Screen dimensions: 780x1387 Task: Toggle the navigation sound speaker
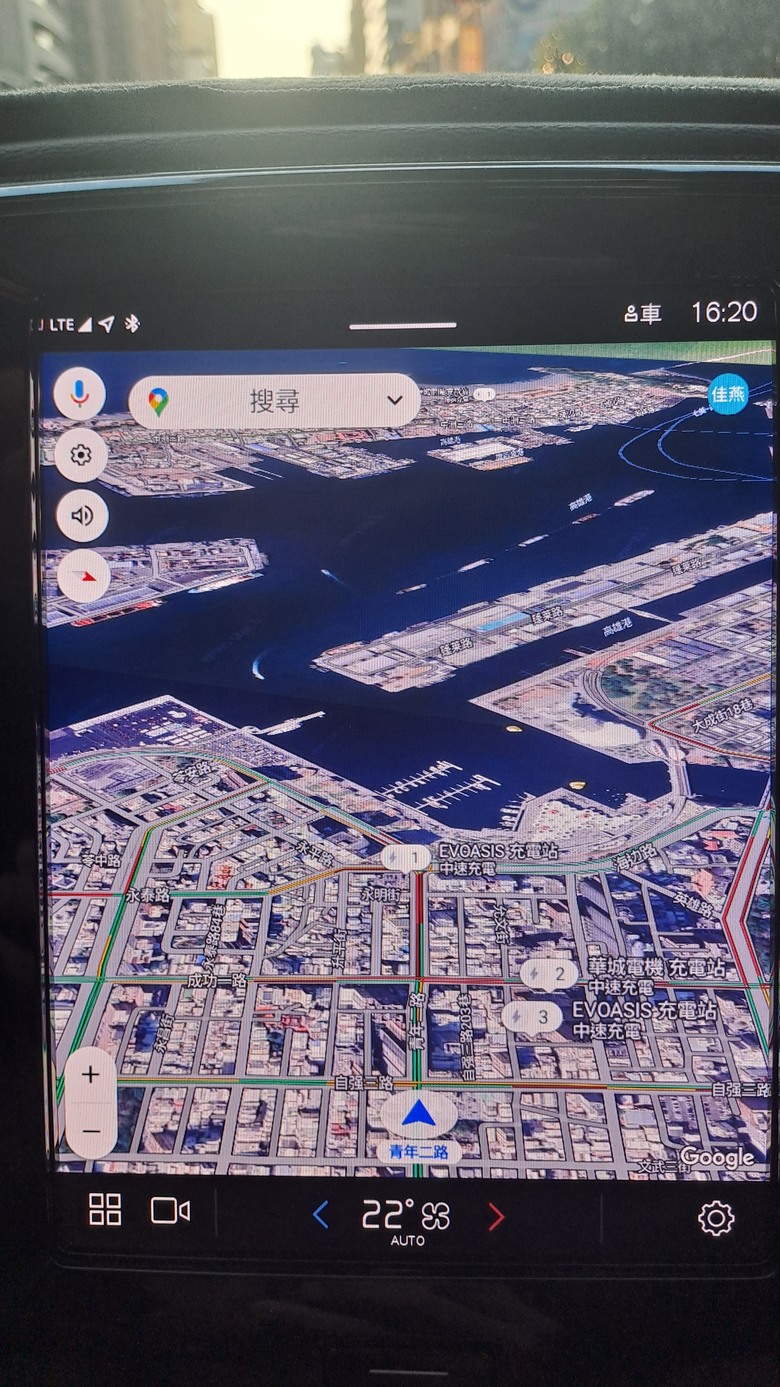tap(82, 516)
